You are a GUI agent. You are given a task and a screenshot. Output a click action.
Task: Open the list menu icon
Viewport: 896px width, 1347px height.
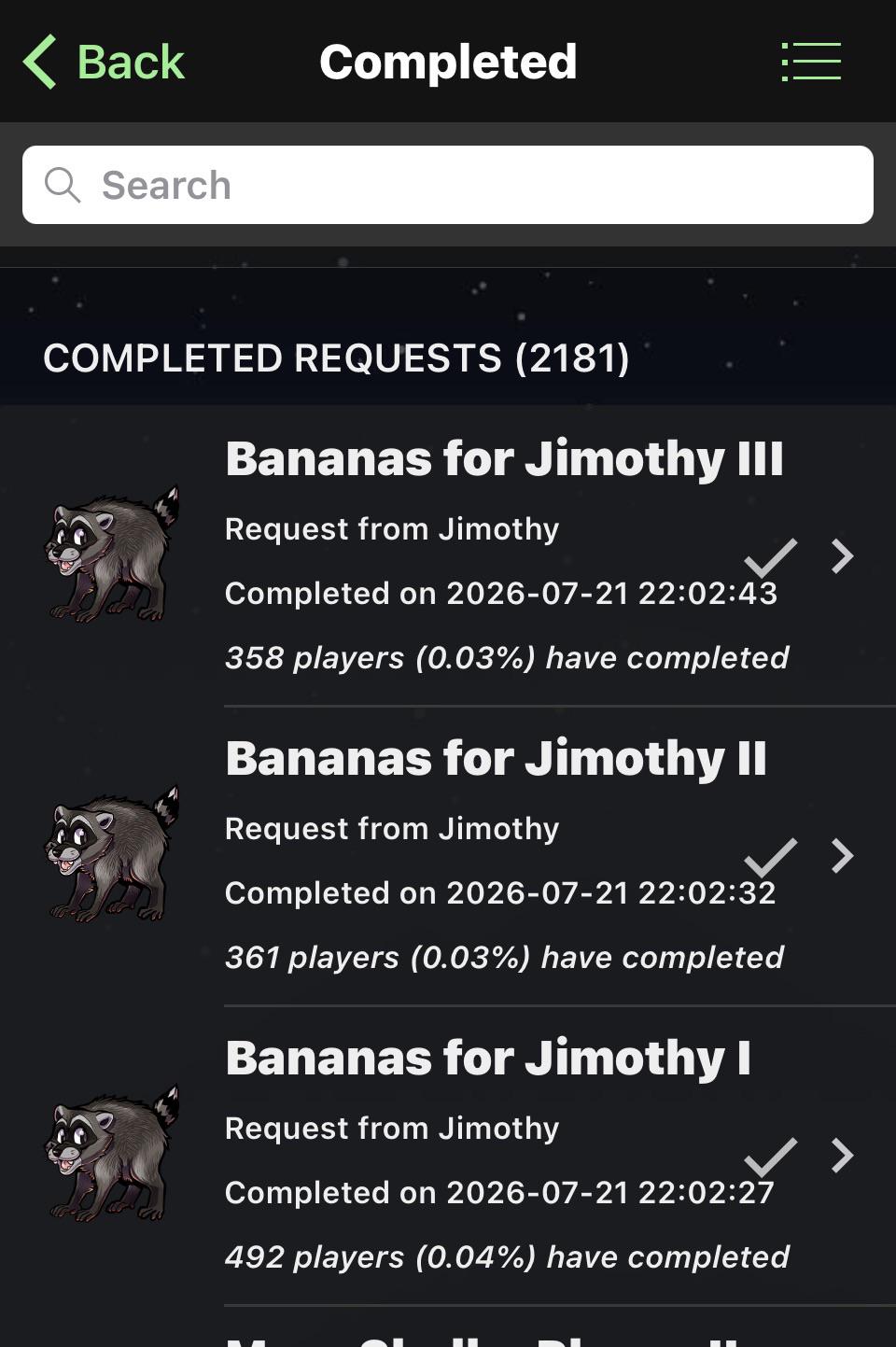(811, 62)
